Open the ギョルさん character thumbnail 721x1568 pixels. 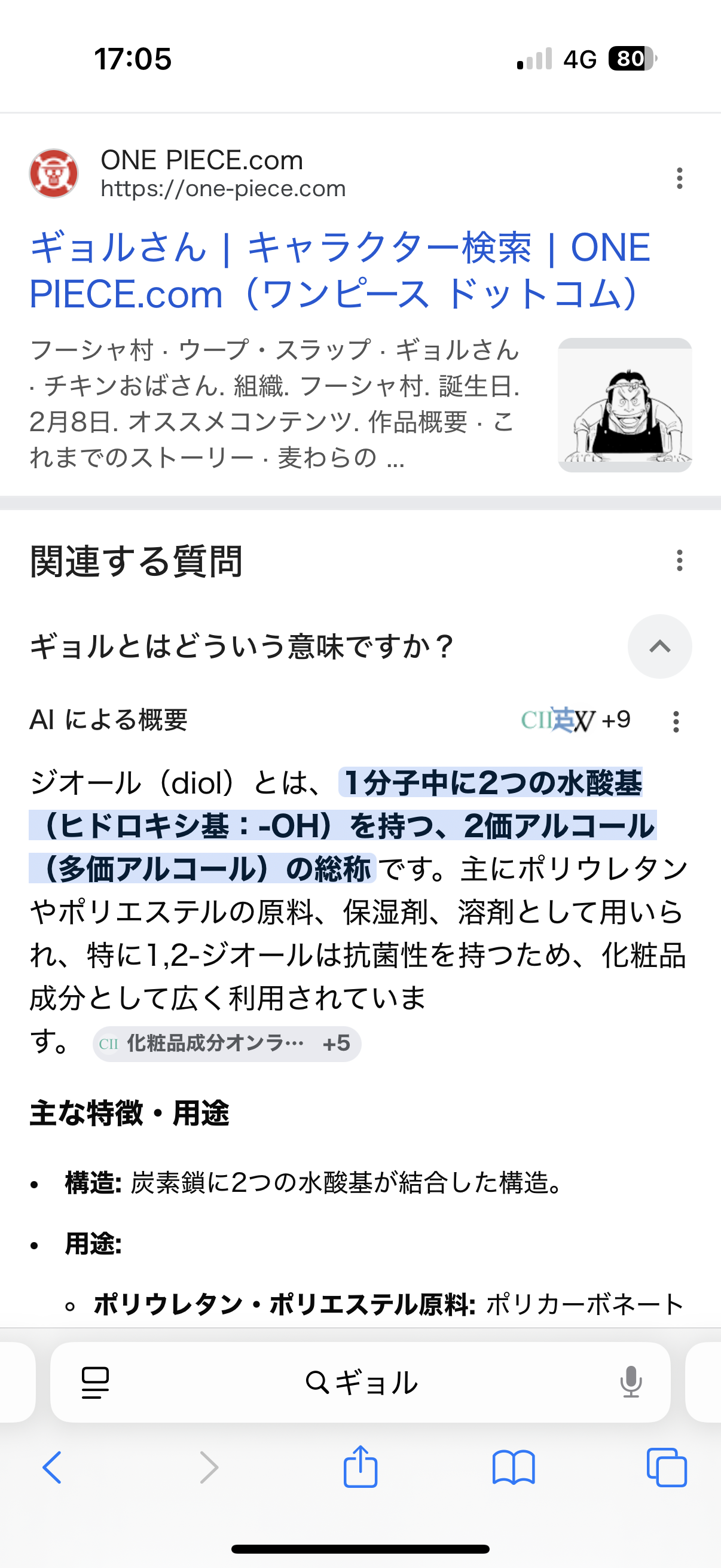click(624, 405)
